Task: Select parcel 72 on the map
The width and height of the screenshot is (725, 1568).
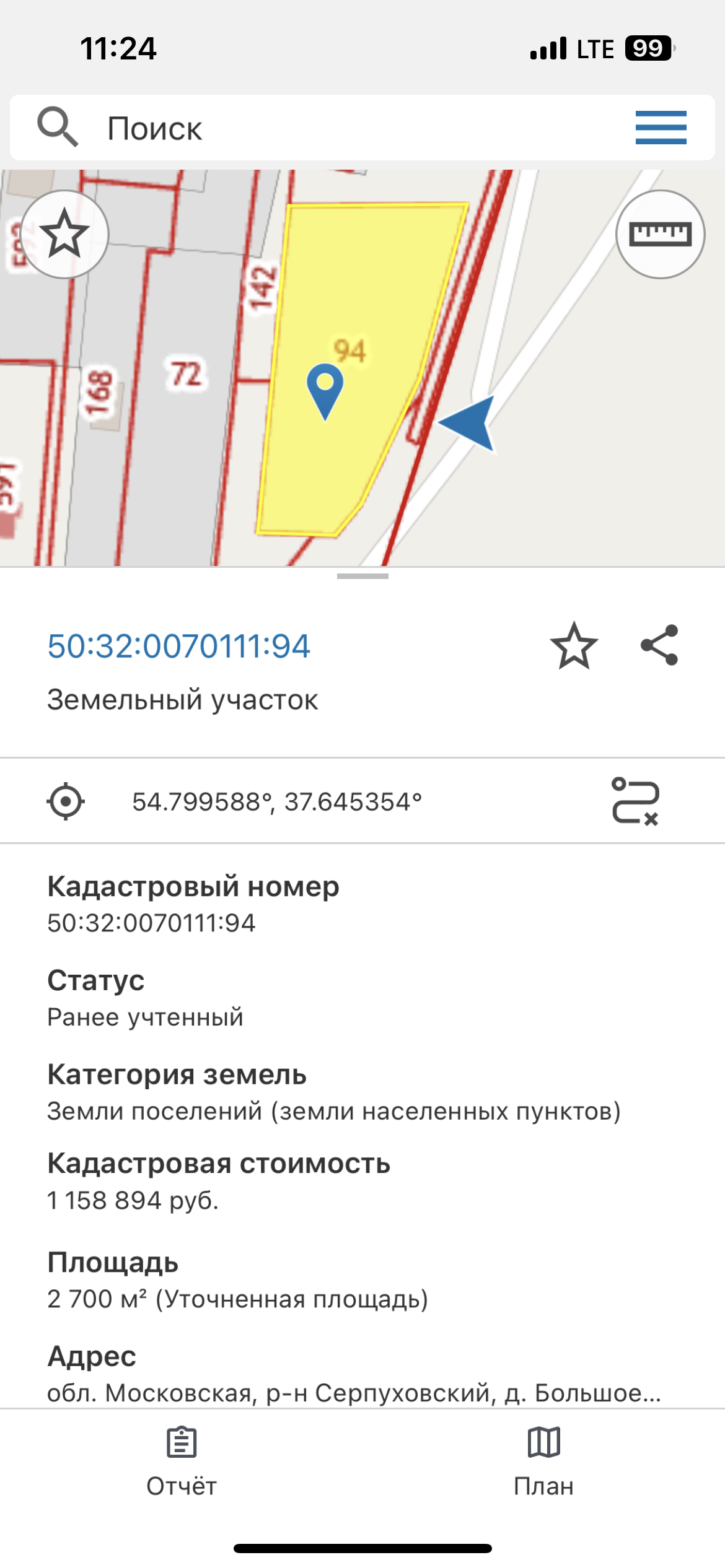Action: (x=186, y=374)
